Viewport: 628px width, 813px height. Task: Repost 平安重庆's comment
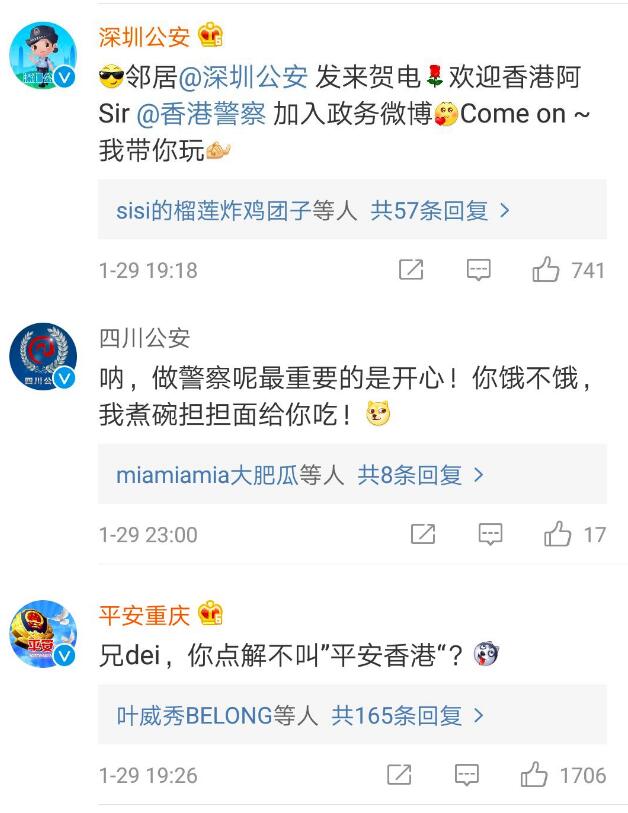(399, 775)
